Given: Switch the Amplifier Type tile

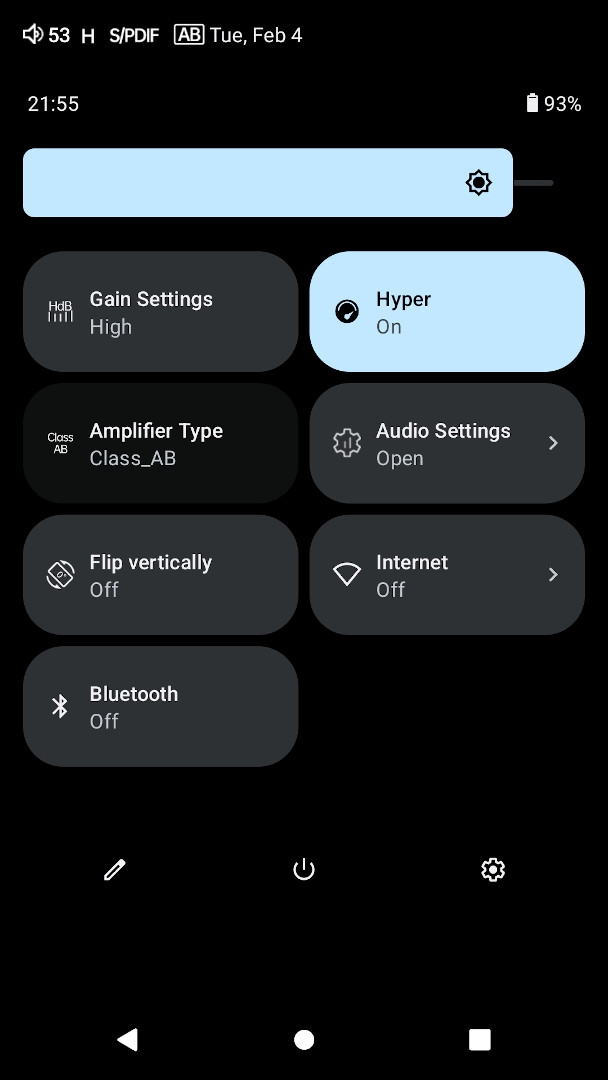Looking at the screenshot, I should (x=160, y=444).
